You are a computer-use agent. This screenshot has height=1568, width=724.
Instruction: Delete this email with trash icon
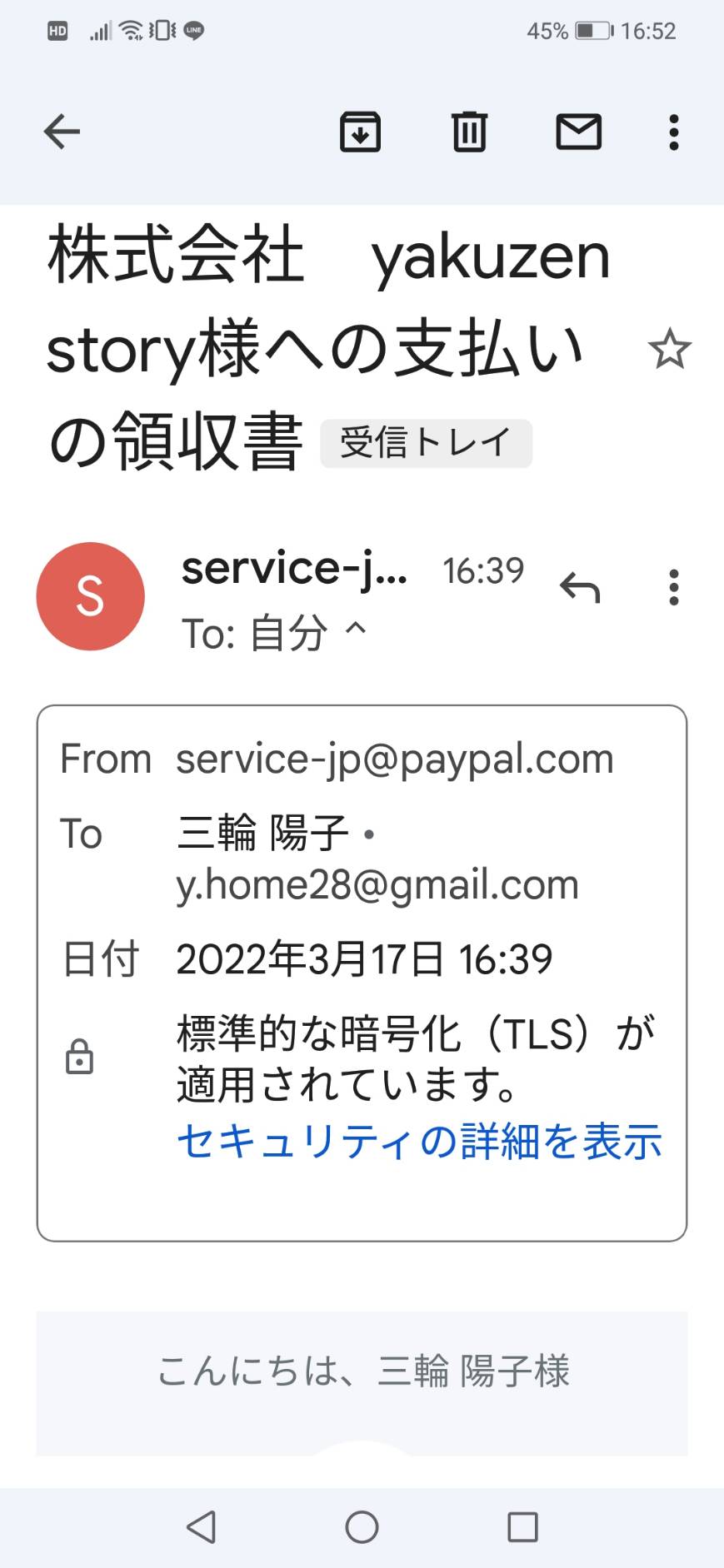pyautogui.click(x=469, y=132)
